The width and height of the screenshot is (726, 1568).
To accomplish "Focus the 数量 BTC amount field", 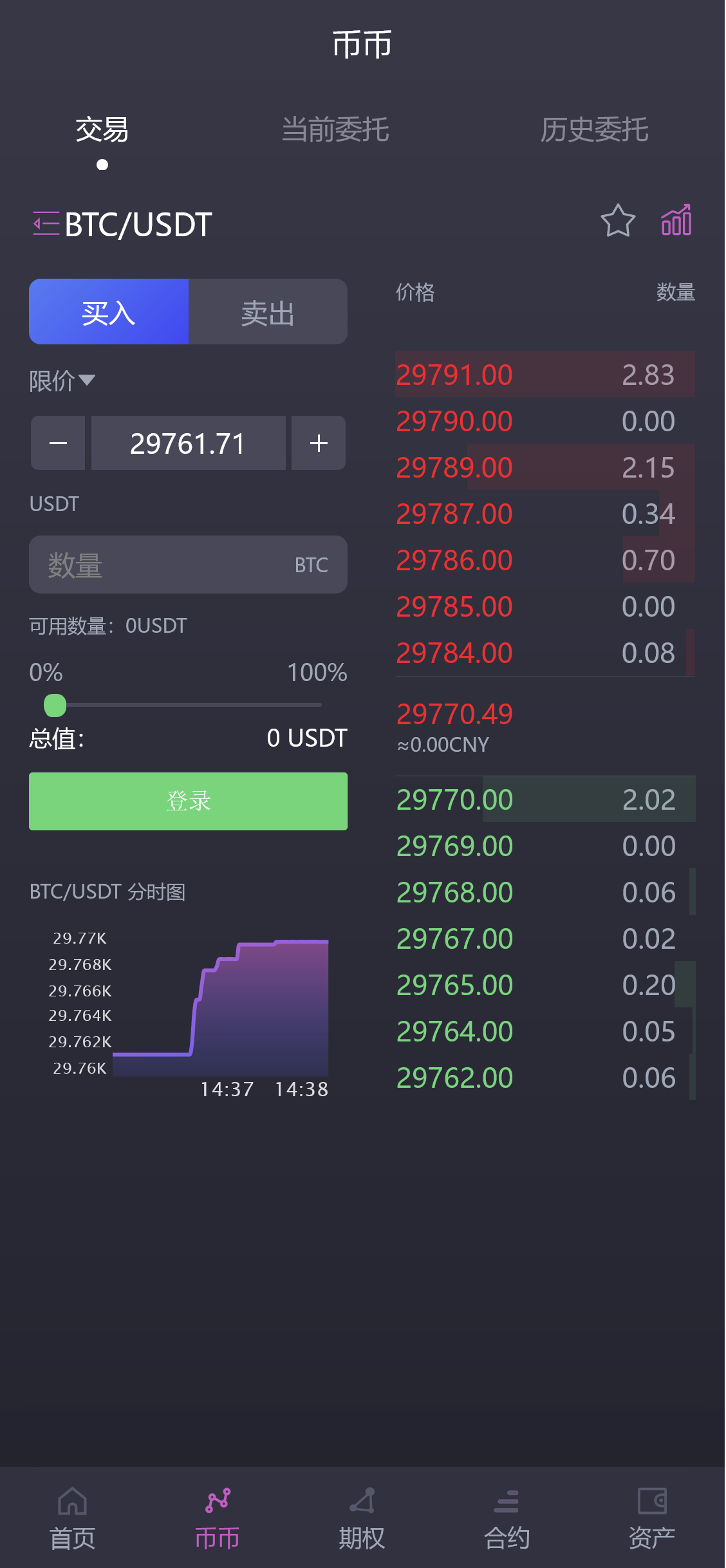I will click(x=169, y=565).
